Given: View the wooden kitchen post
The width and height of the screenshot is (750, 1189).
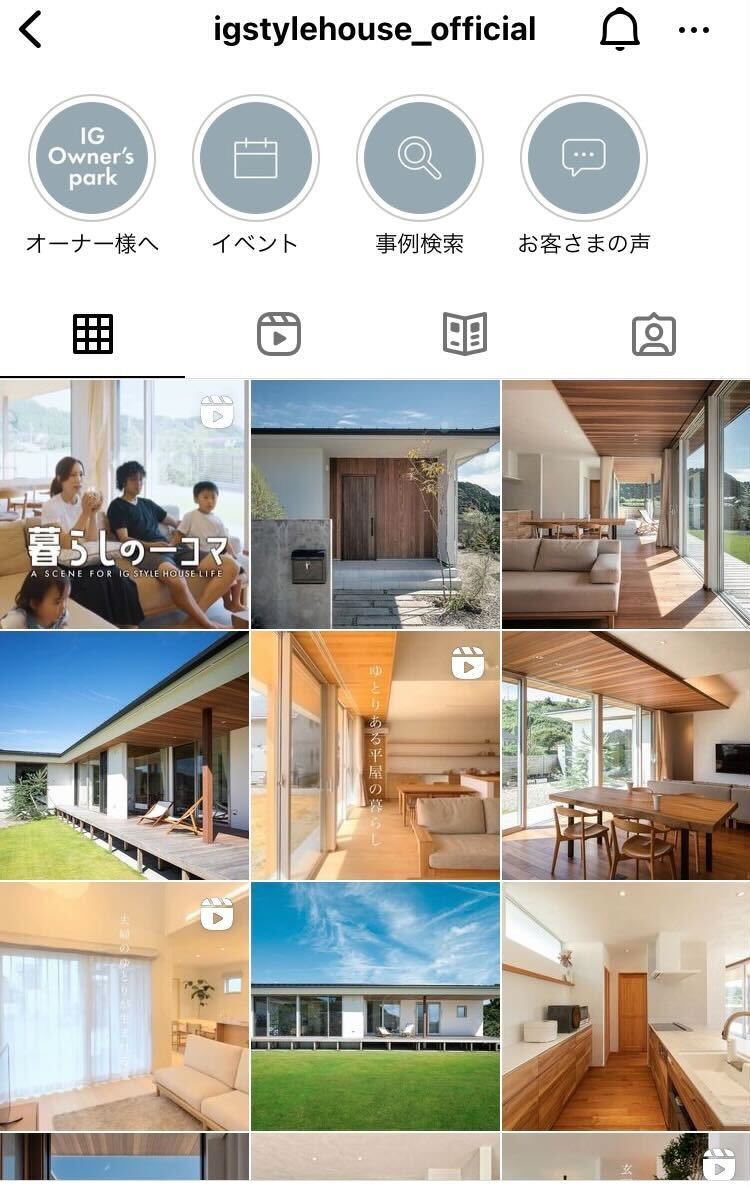Looking at the screenshot, I should 626,1006.
